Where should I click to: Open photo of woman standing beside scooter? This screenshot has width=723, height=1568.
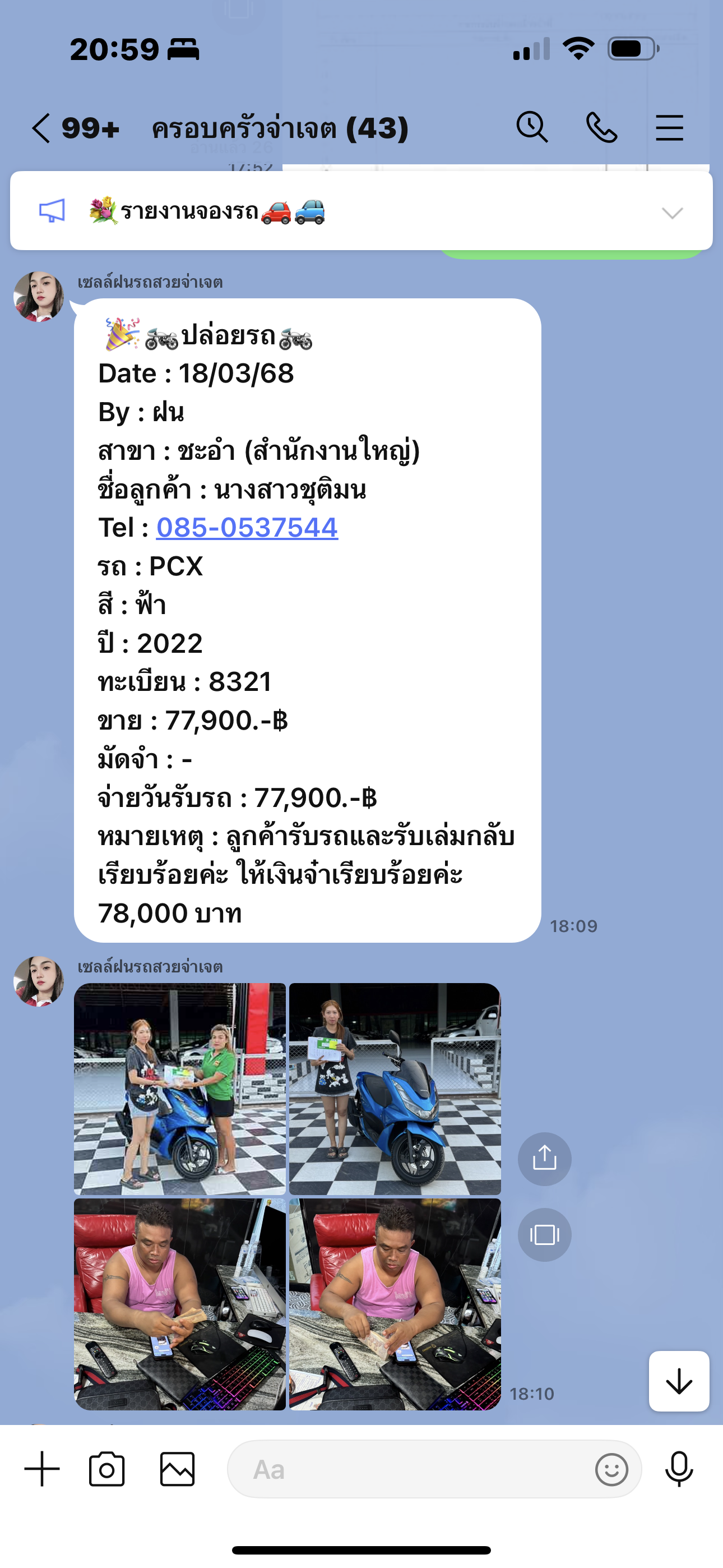pyautogui.click(x=395, y=1089)
